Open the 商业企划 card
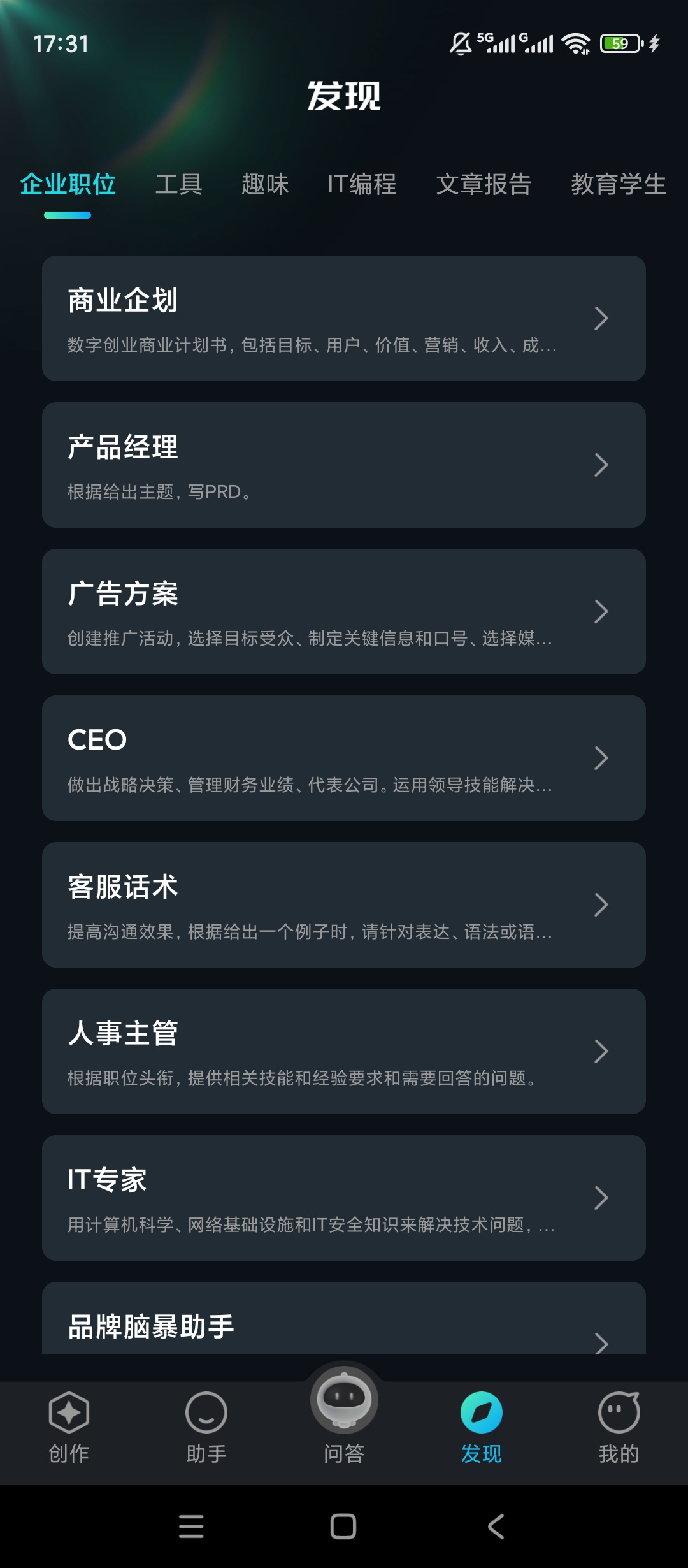Screen dimensions: 688x1568 point(344,318)
